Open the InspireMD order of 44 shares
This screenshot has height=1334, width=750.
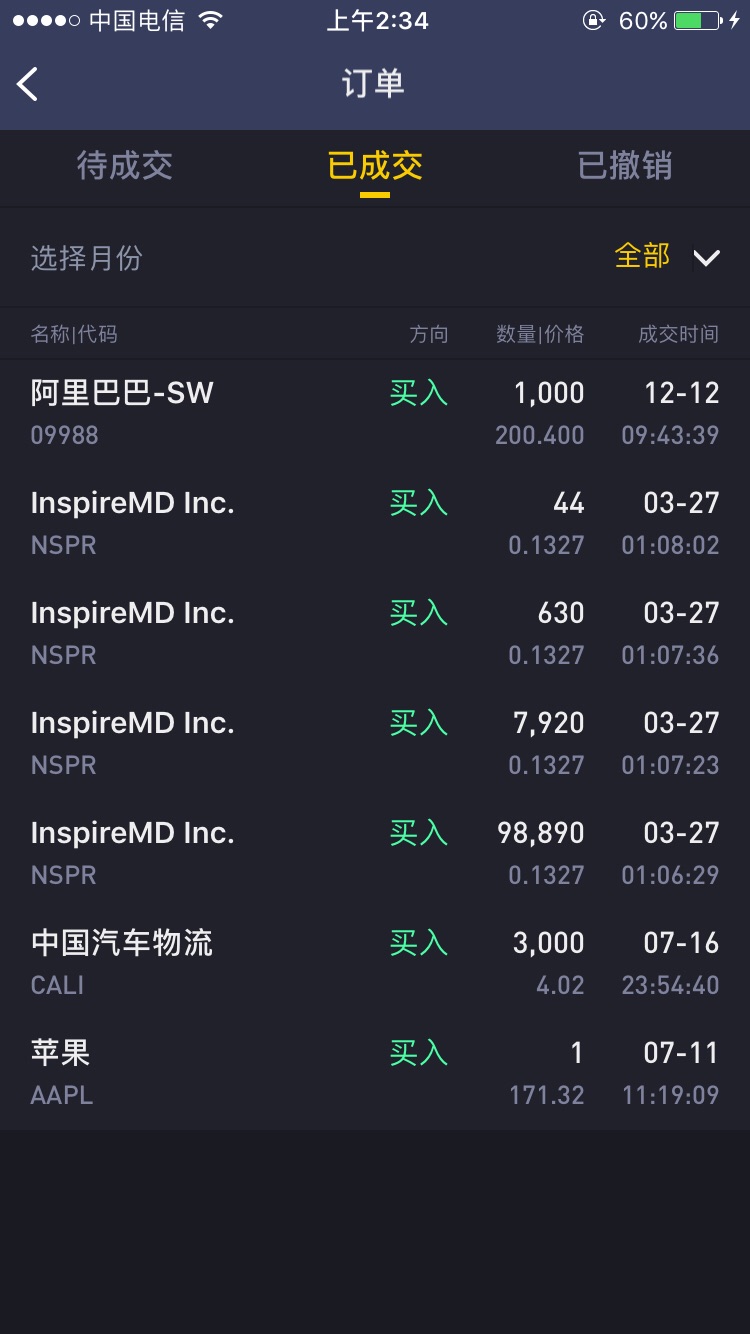[375, 523]
